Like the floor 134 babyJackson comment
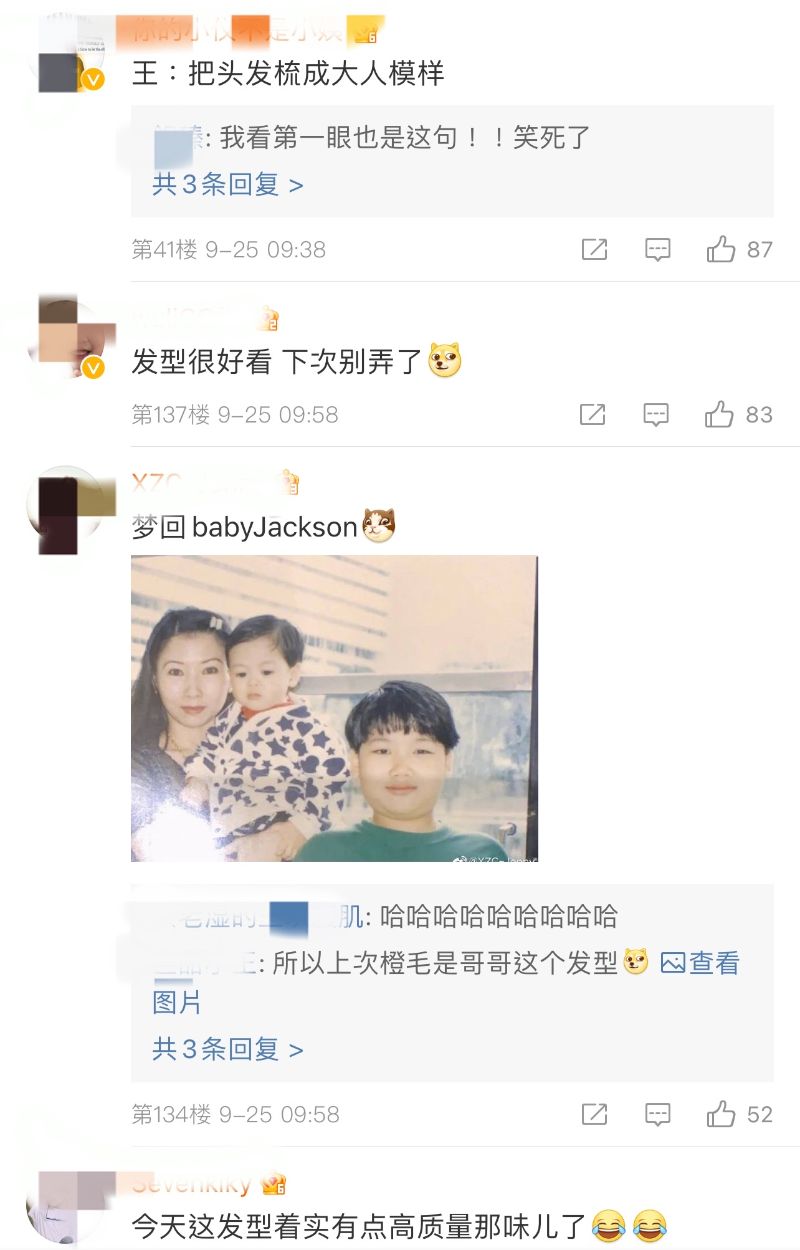The width and height of the screenshot is (800, 1250). click(x=721, y=1114)
